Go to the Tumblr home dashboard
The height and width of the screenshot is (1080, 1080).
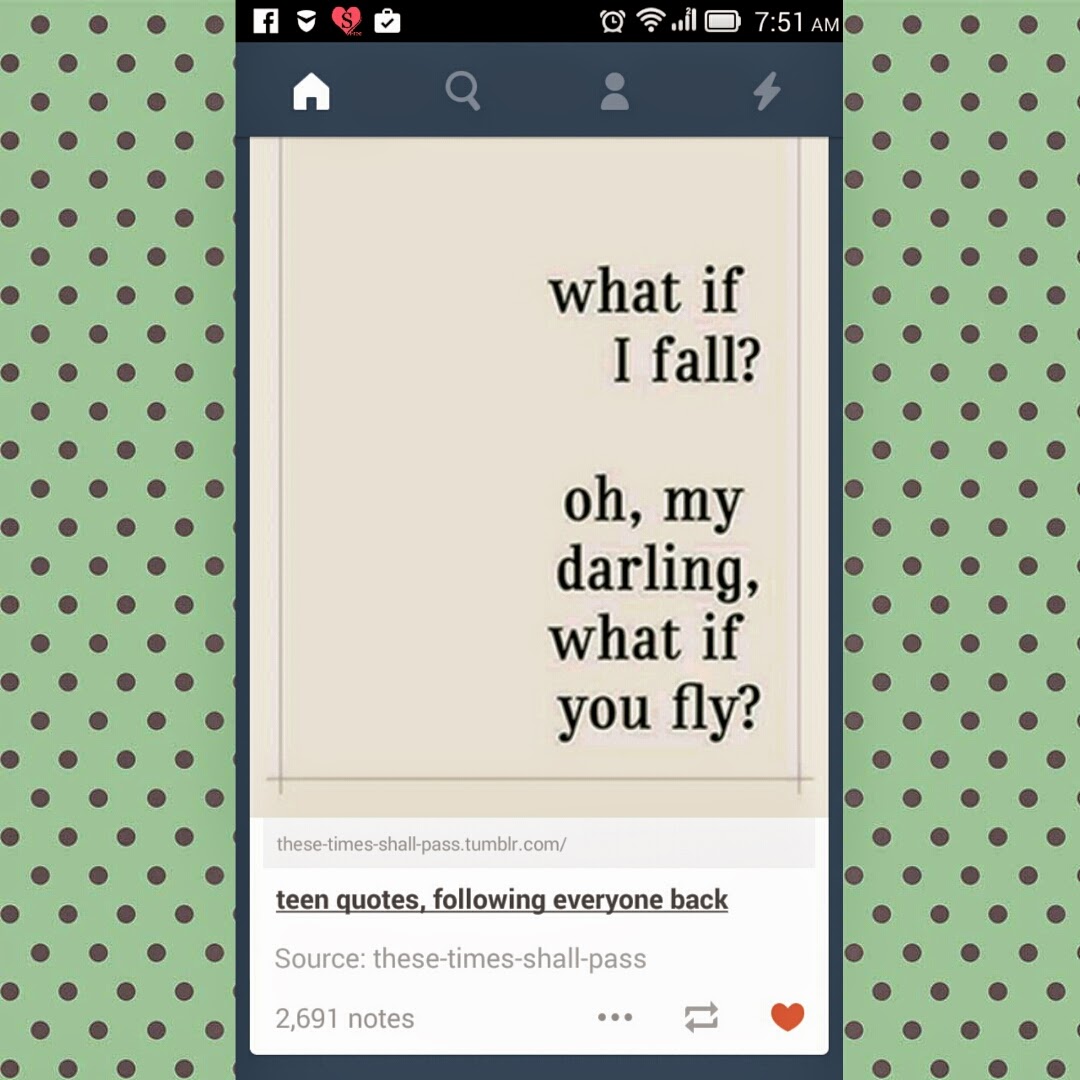click(311, 92)
